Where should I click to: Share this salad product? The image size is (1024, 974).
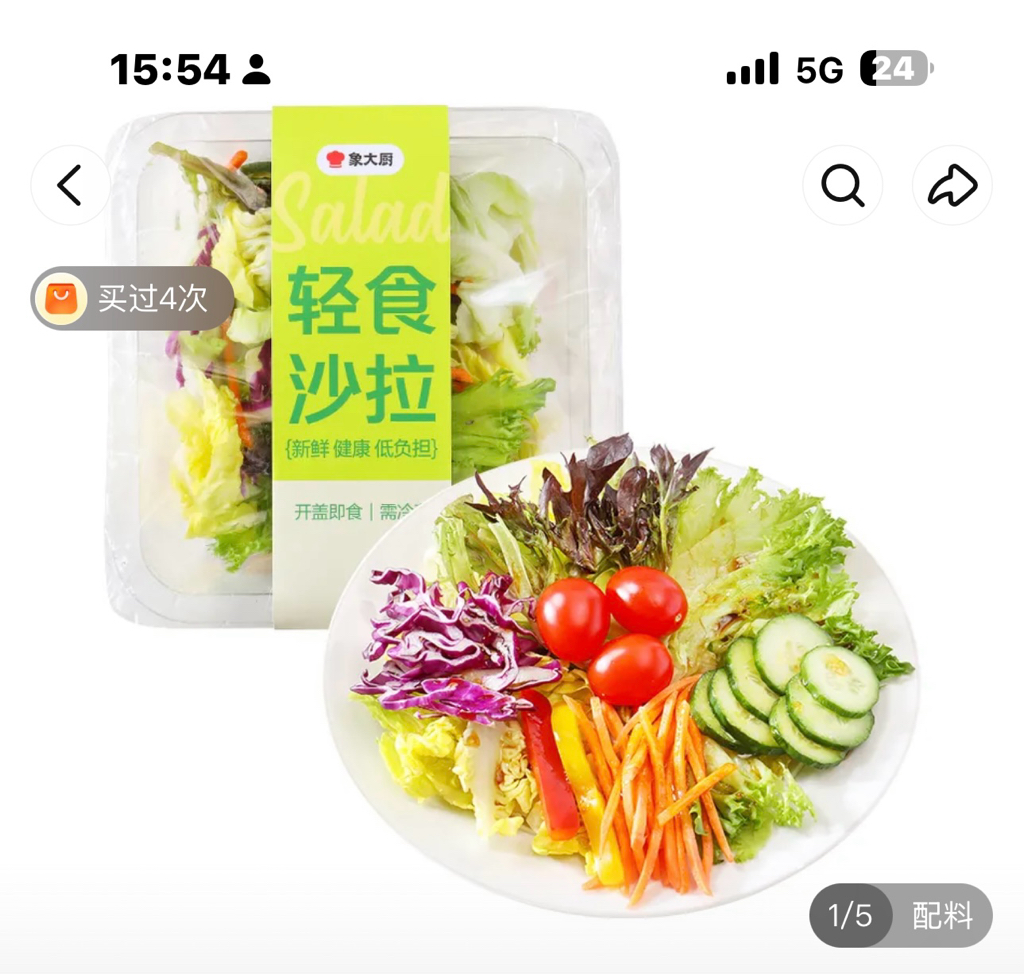[951, 185]
